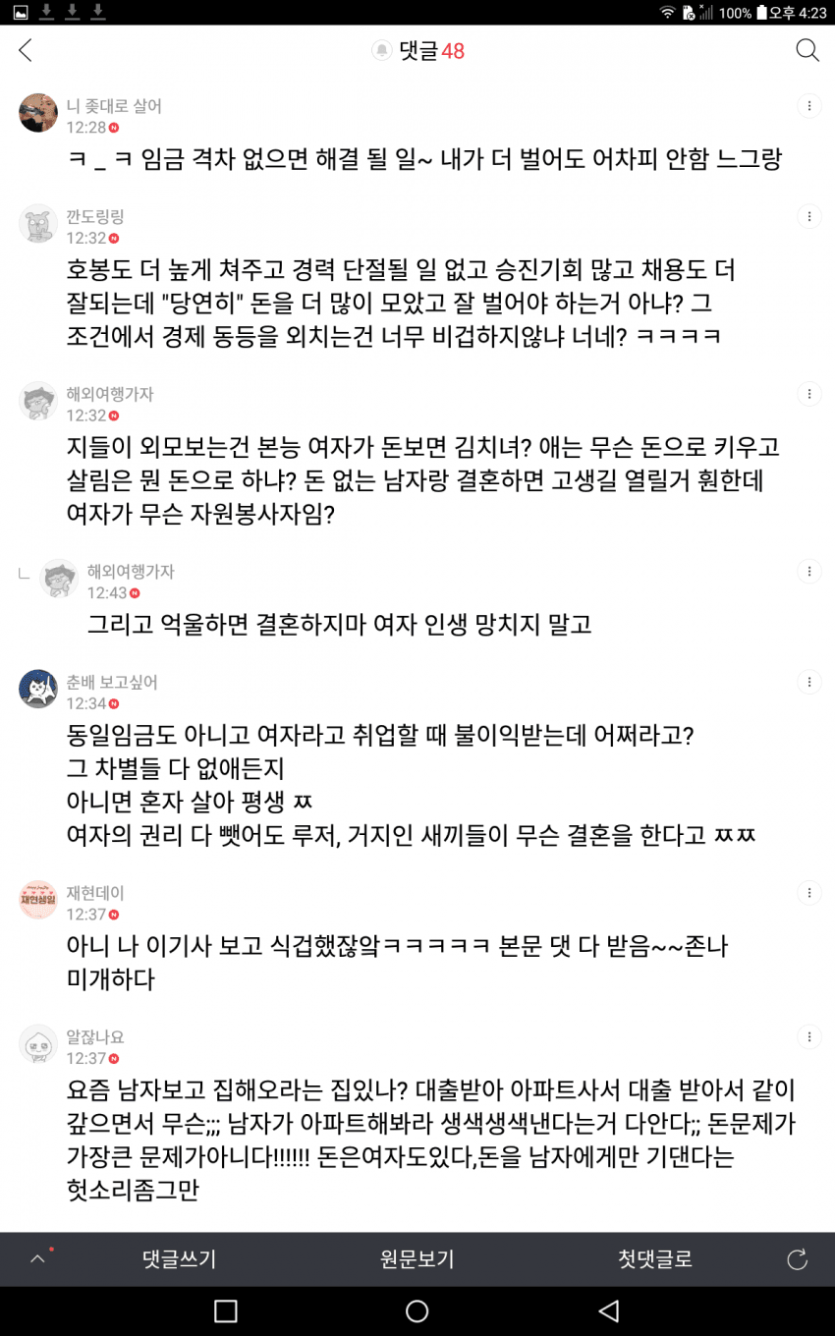Toggle the comment notification bell
The image size is (835, 1336).
tap(381, 51)
